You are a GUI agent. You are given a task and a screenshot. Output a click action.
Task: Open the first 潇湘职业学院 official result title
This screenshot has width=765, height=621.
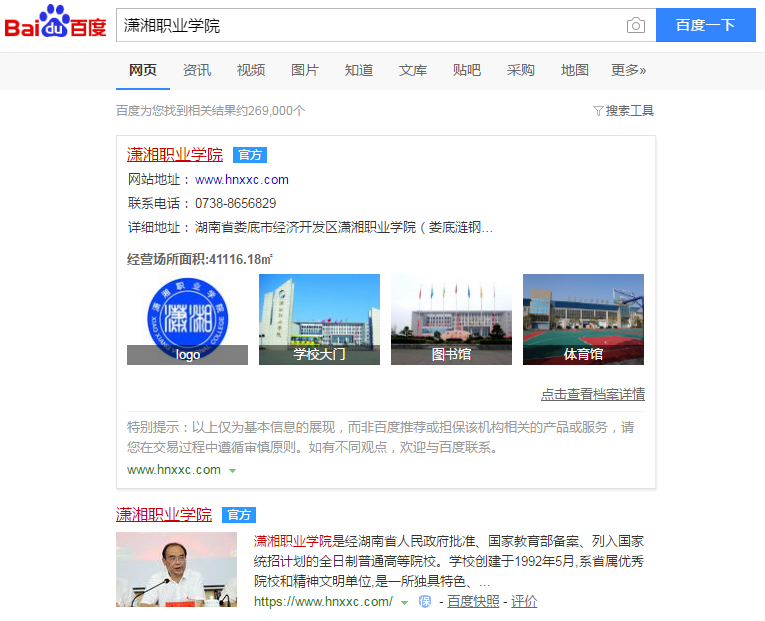[x=175, y=155]
